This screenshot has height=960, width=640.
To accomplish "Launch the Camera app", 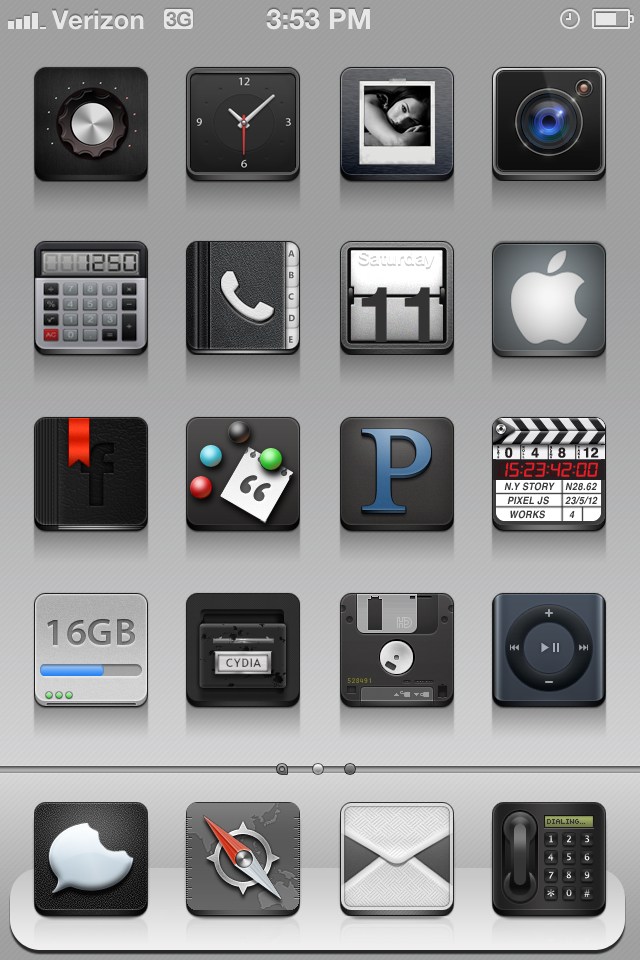I will (x=548, y=124).
